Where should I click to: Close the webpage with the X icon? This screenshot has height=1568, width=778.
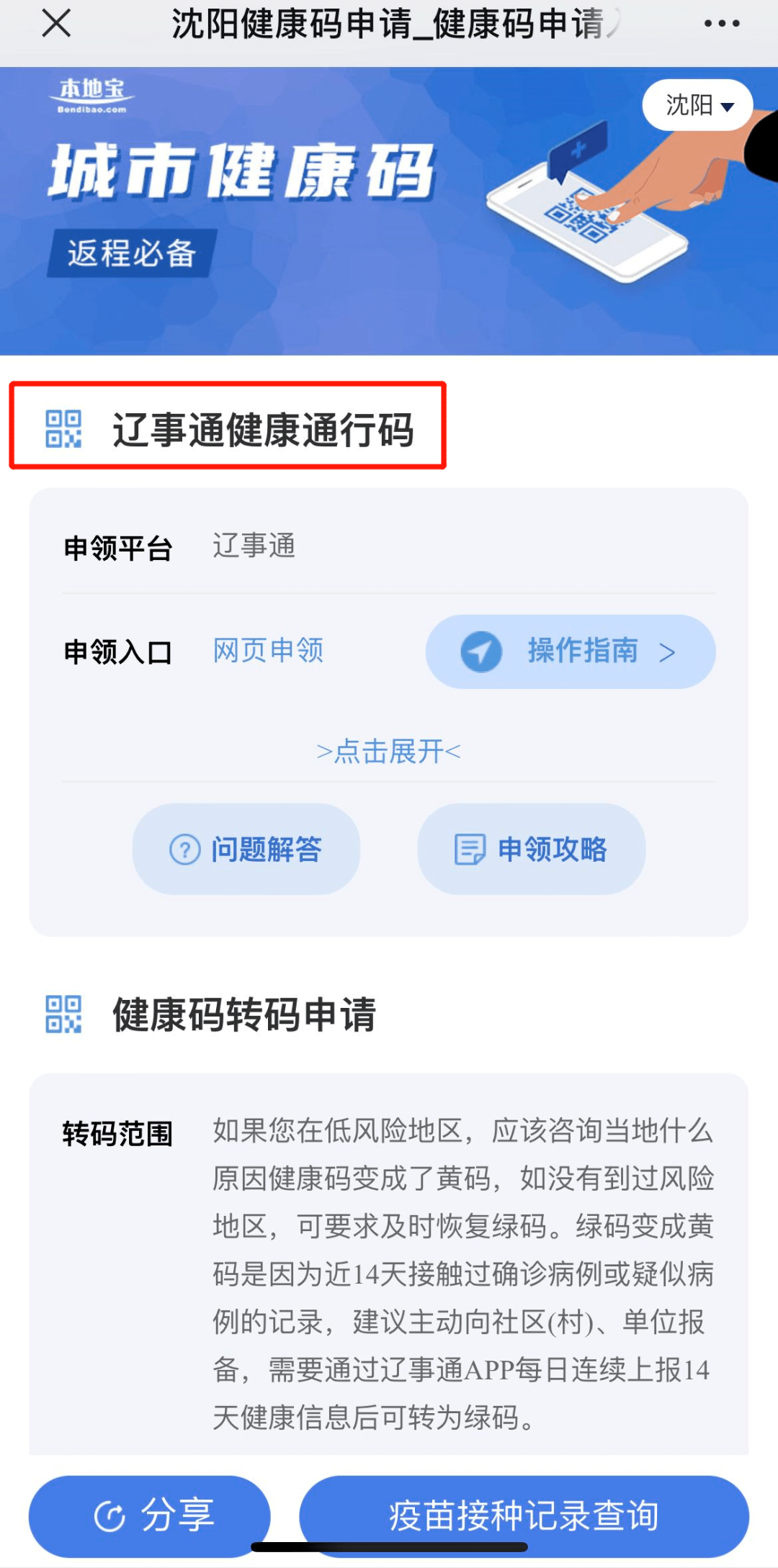pos(56,24)
